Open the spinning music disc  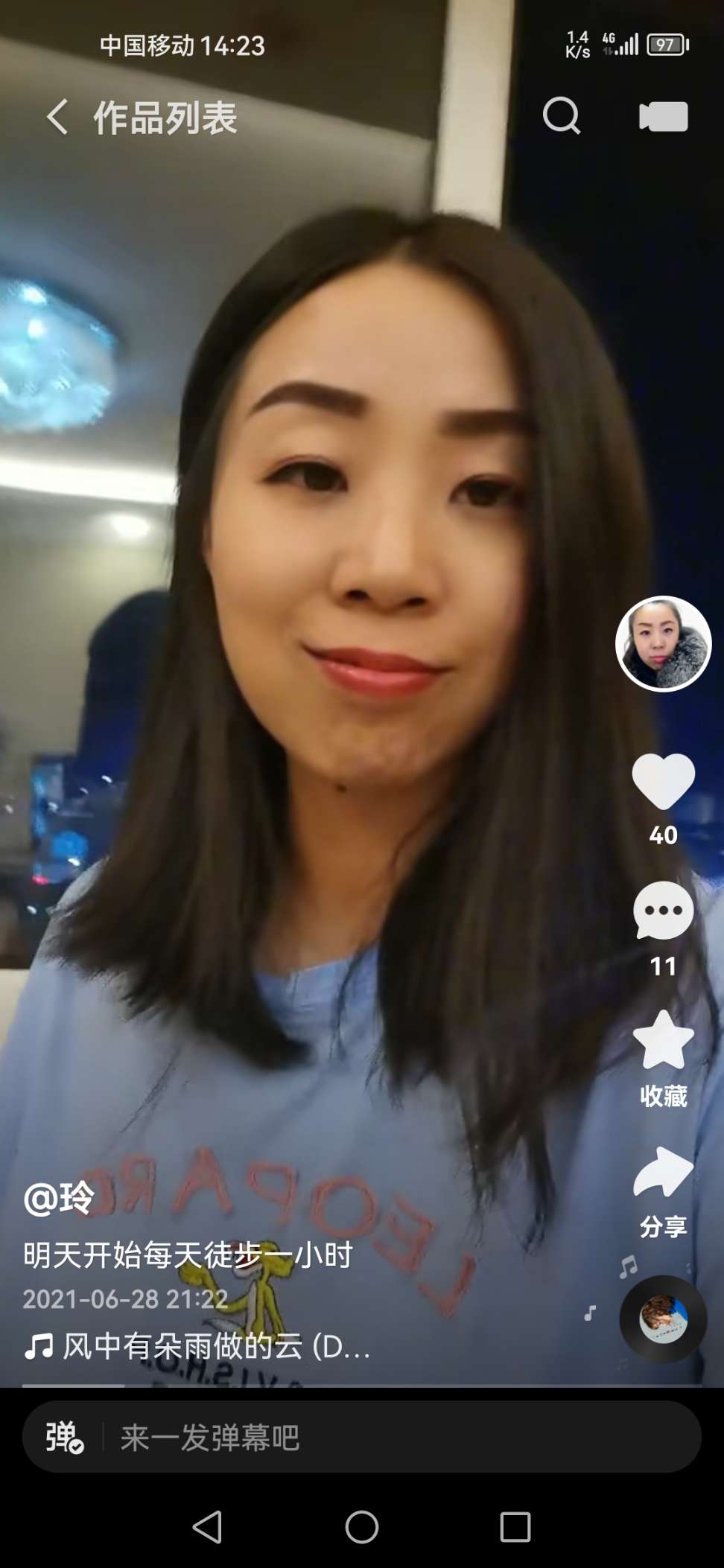click(663, 1319)
